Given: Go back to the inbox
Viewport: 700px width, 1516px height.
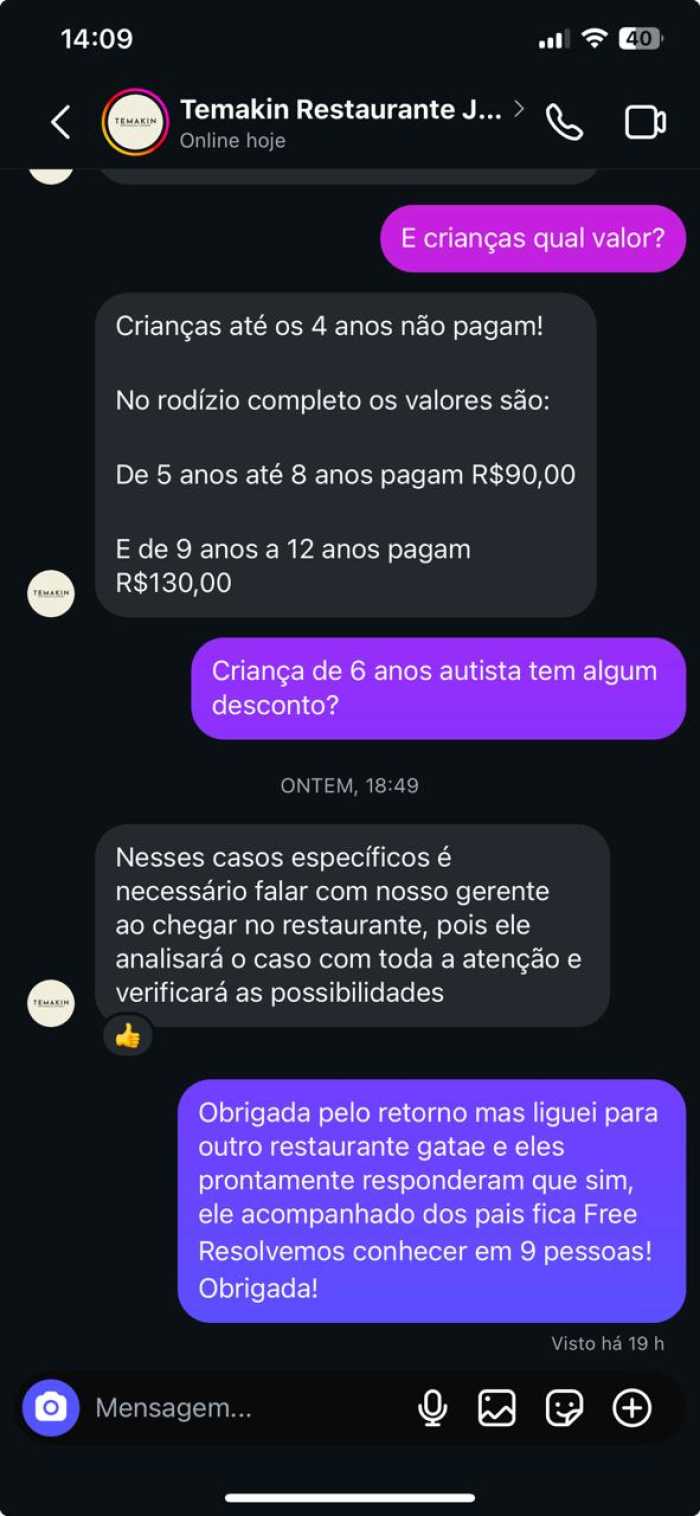Looking at the screenshot, I should [x=61, y=123].
